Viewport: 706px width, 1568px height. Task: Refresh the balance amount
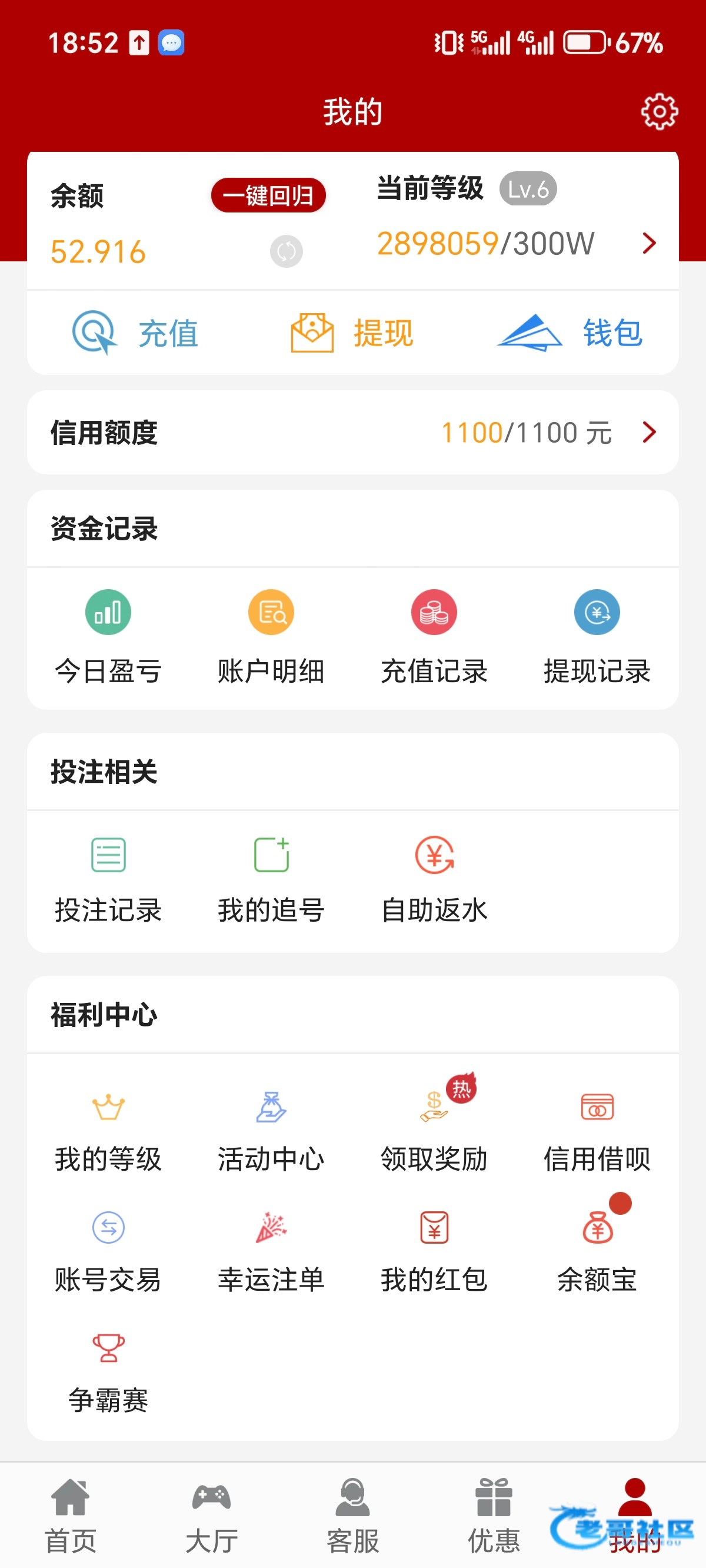pyautogui.click(x=286, y=251)
